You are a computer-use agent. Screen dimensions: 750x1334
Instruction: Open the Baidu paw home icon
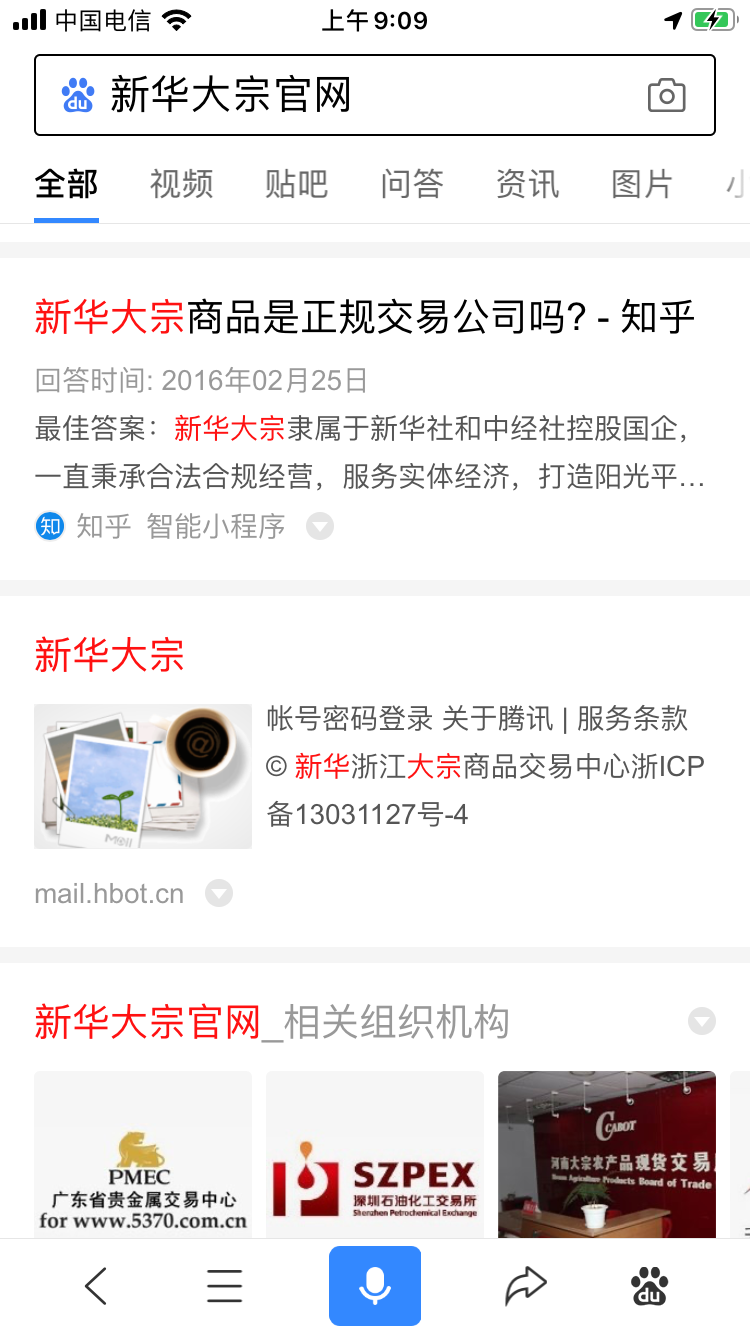(650, 1286)
